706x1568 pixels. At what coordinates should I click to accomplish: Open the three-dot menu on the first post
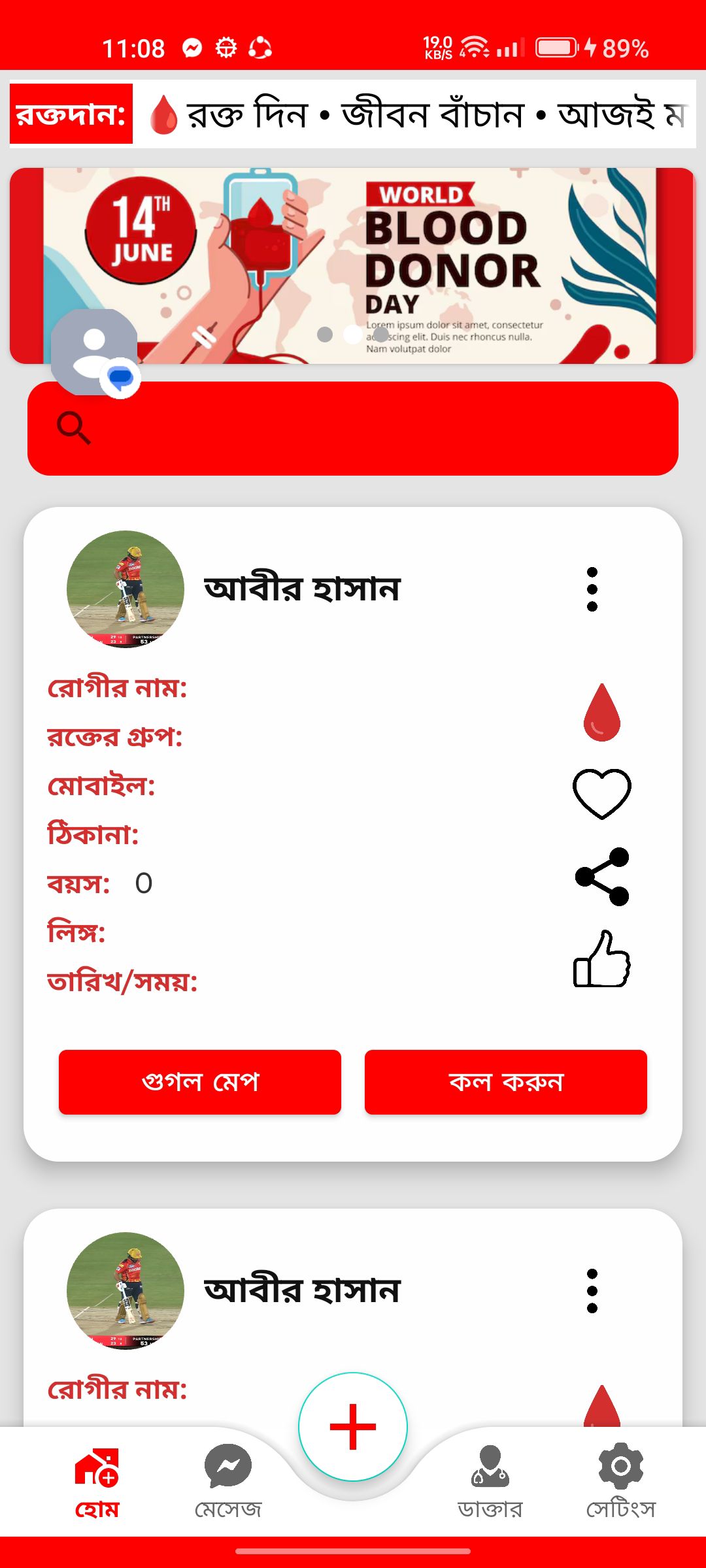(x=592, y=589)
